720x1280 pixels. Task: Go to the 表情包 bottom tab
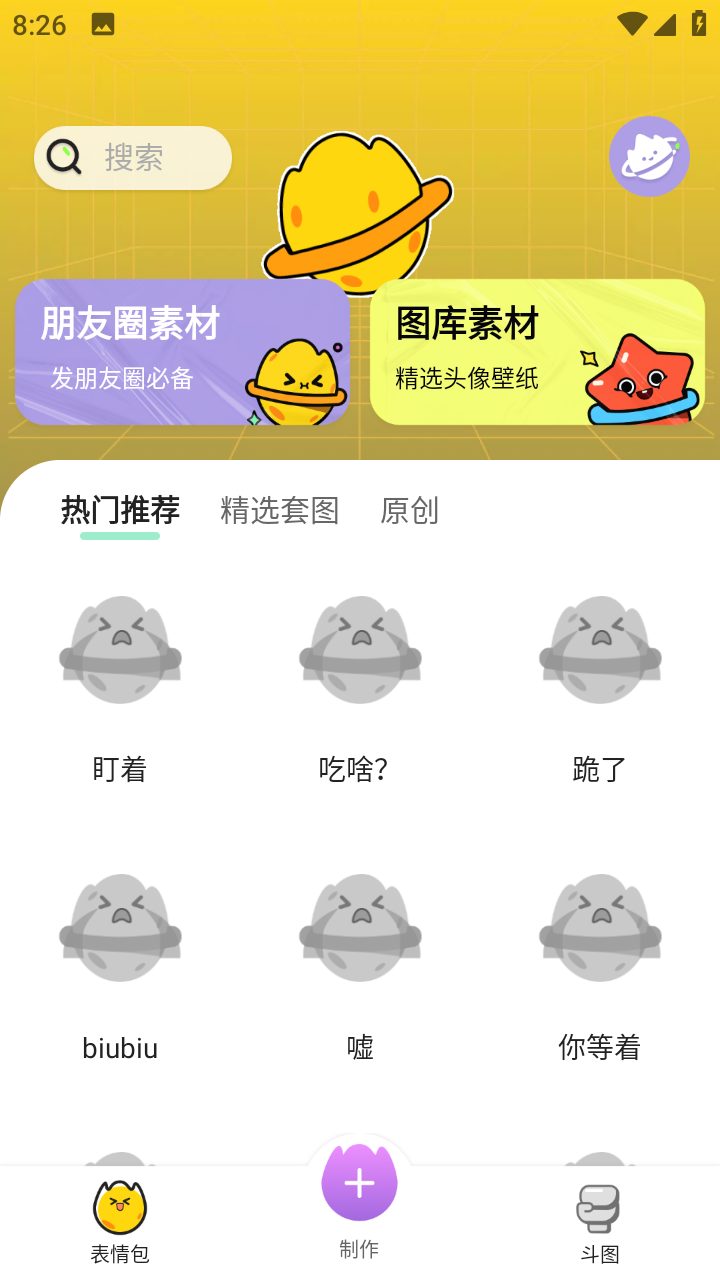pyautogui.click(x=120, y=1222)
